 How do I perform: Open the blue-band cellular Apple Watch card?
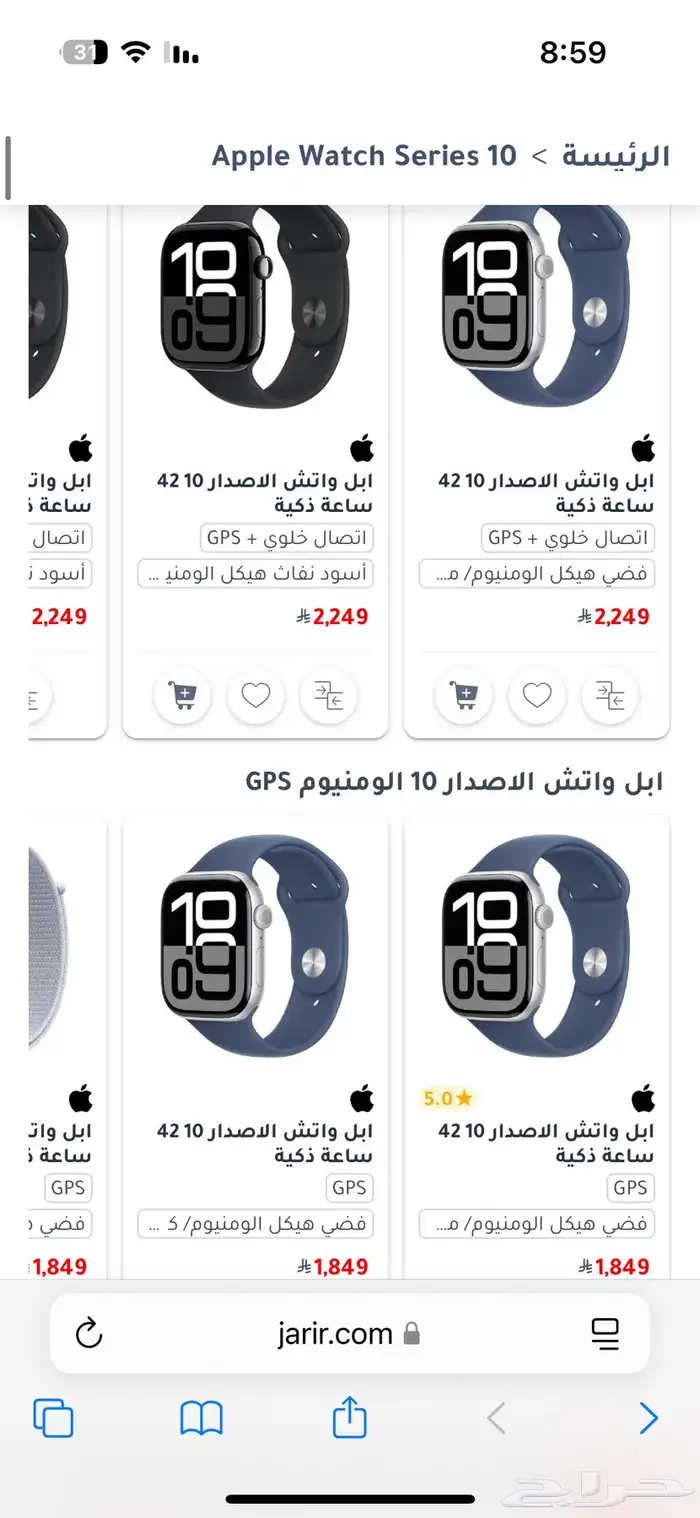537,300
